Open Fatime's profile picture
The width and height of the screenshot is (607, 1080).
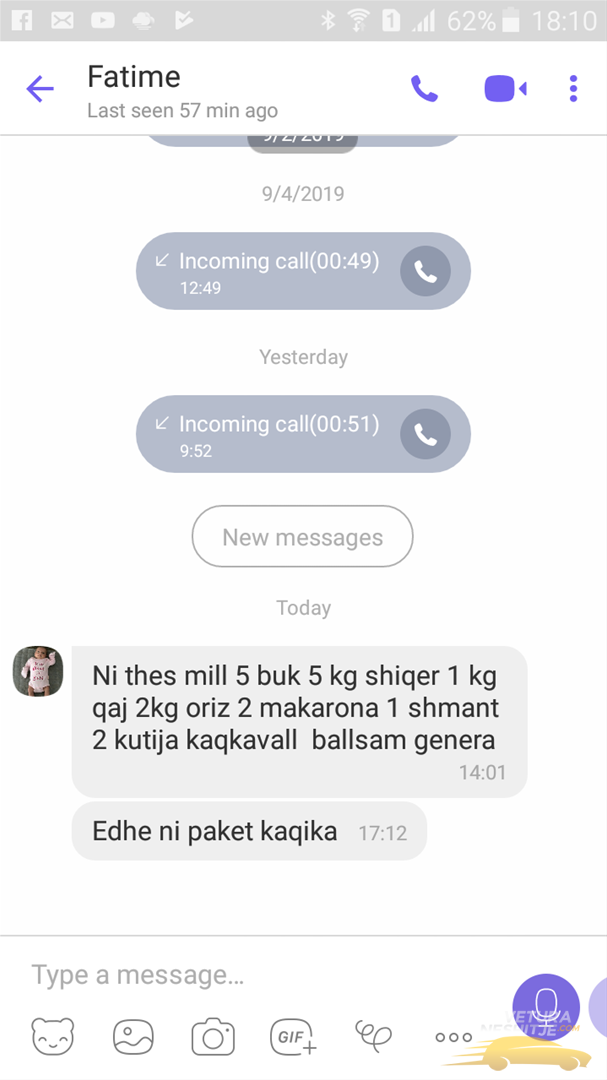coord(38,671)
